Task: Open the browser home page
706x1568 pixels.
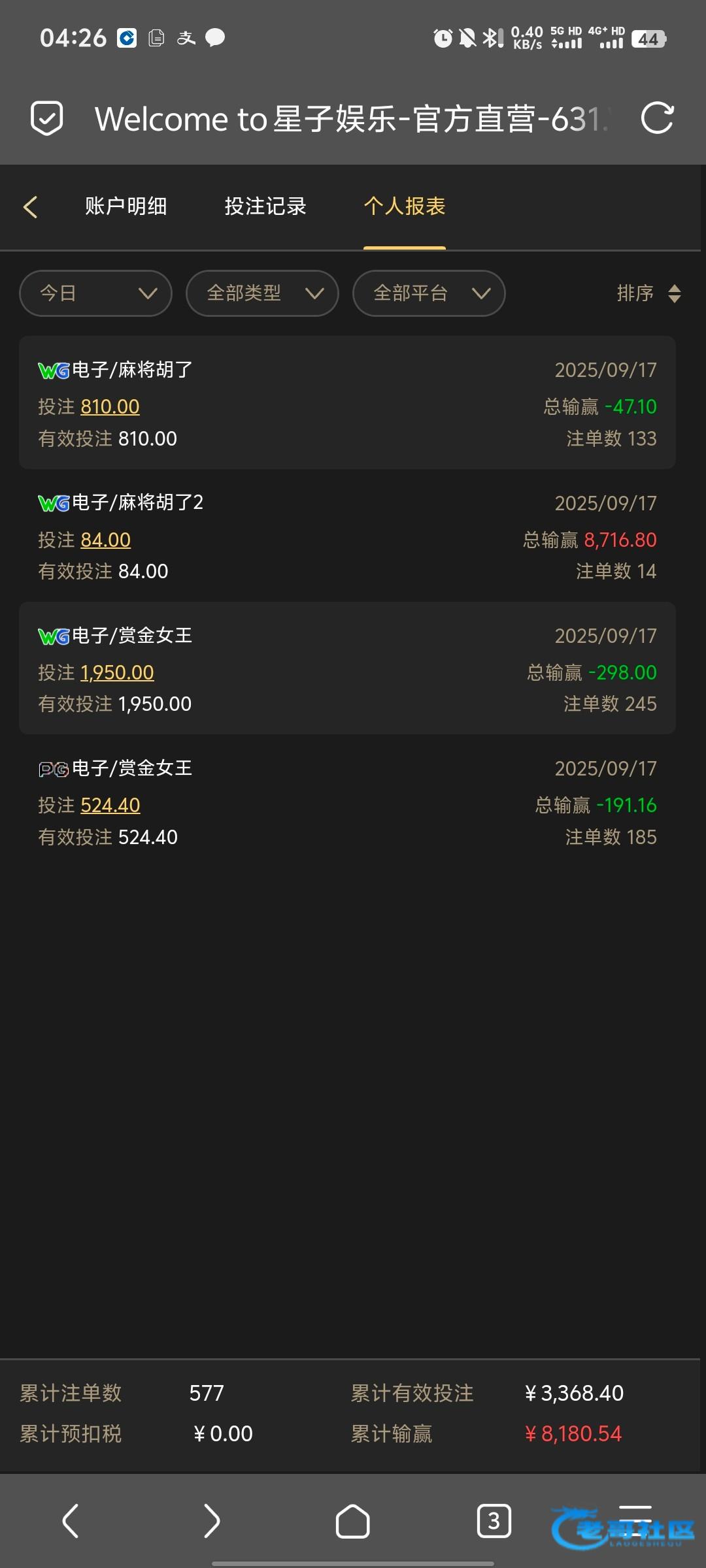Action: (x=352, y=1521)
